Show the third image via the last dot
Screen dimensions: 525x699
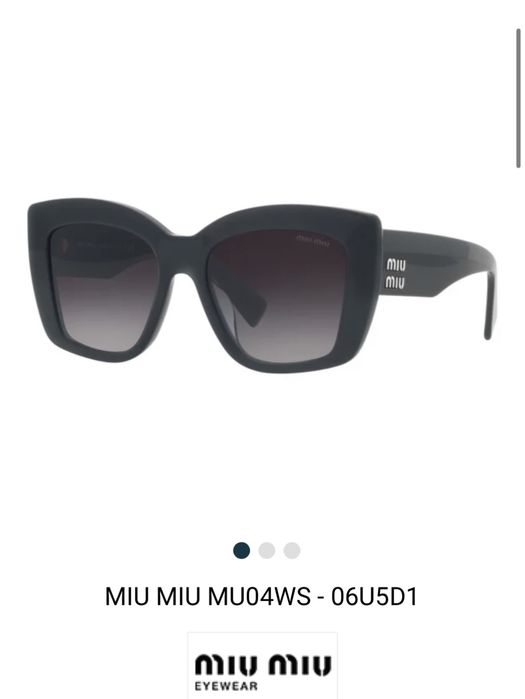click(292, 550)
